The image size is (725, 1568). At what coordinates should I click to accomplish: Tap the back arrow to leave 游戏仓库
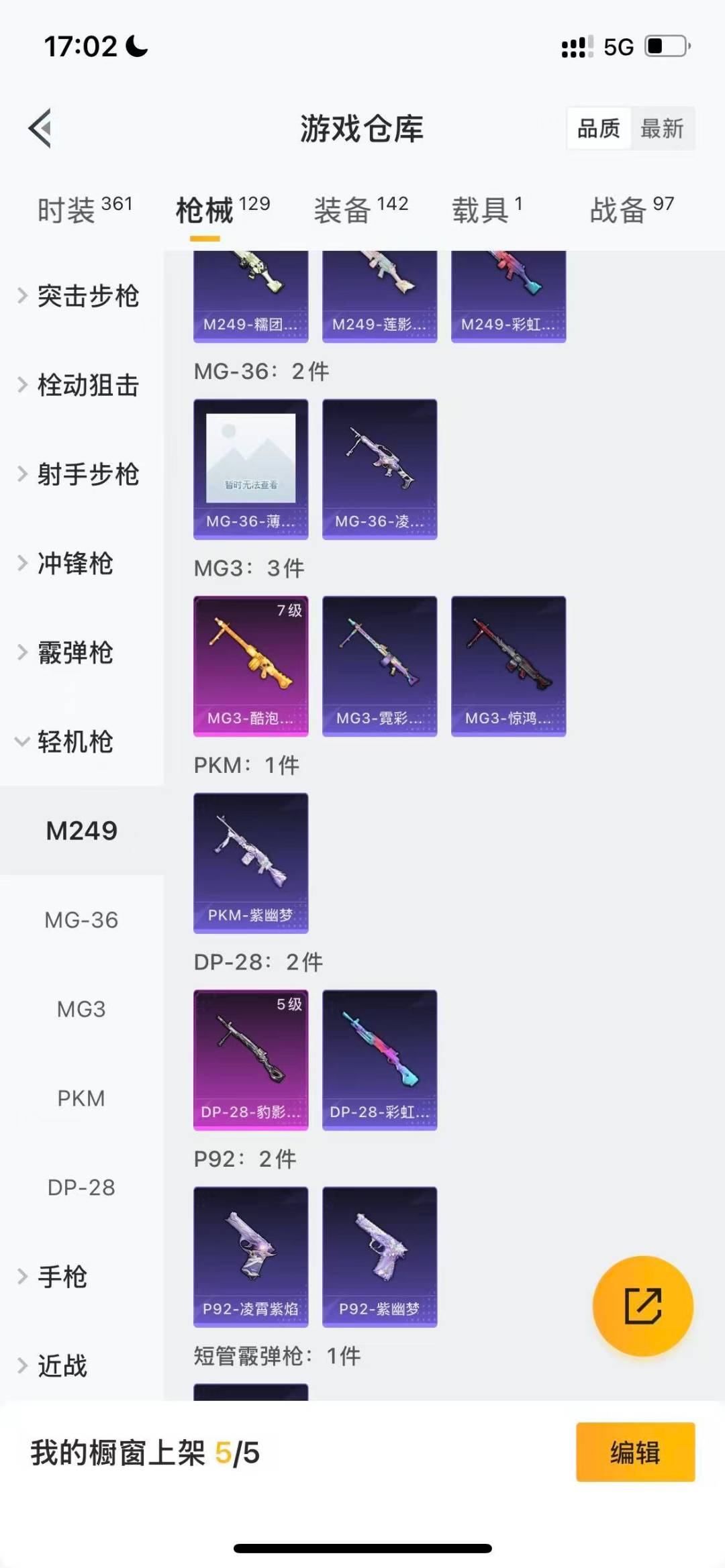tap(40, 129)
